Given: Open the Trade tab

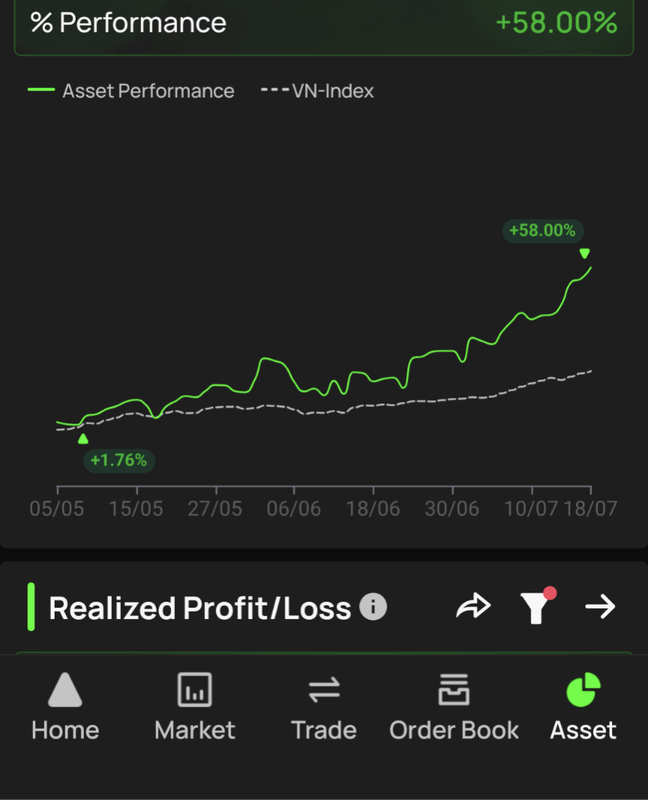Looking at the screenshot, I should [x=324, y=707].
